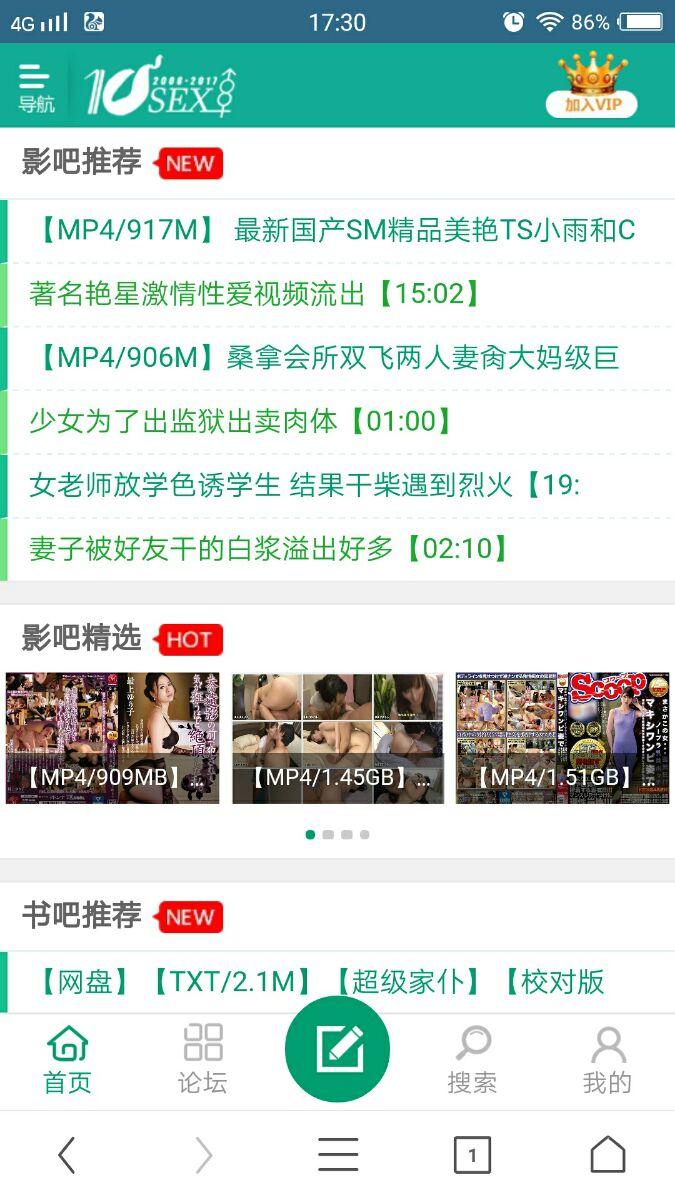675x1200 pixels.
Task: Open the entry marked 15:02
Action: 255,294
